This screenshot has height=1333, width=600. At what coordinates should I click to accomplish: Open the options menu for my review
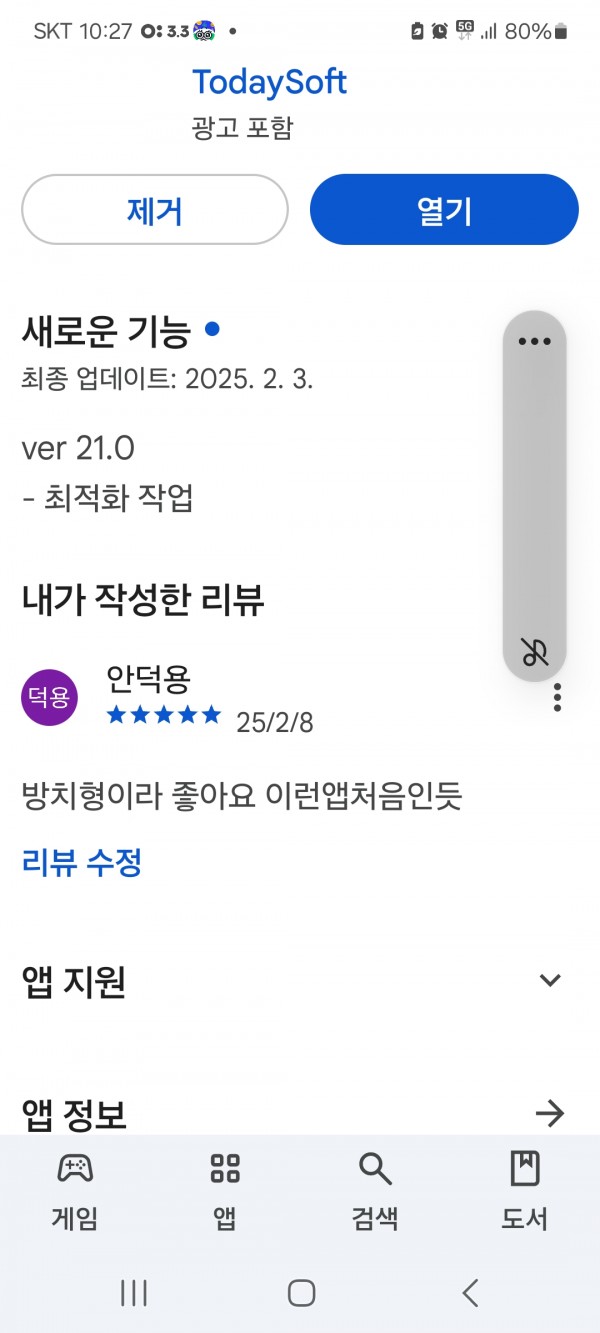point(557,697)
